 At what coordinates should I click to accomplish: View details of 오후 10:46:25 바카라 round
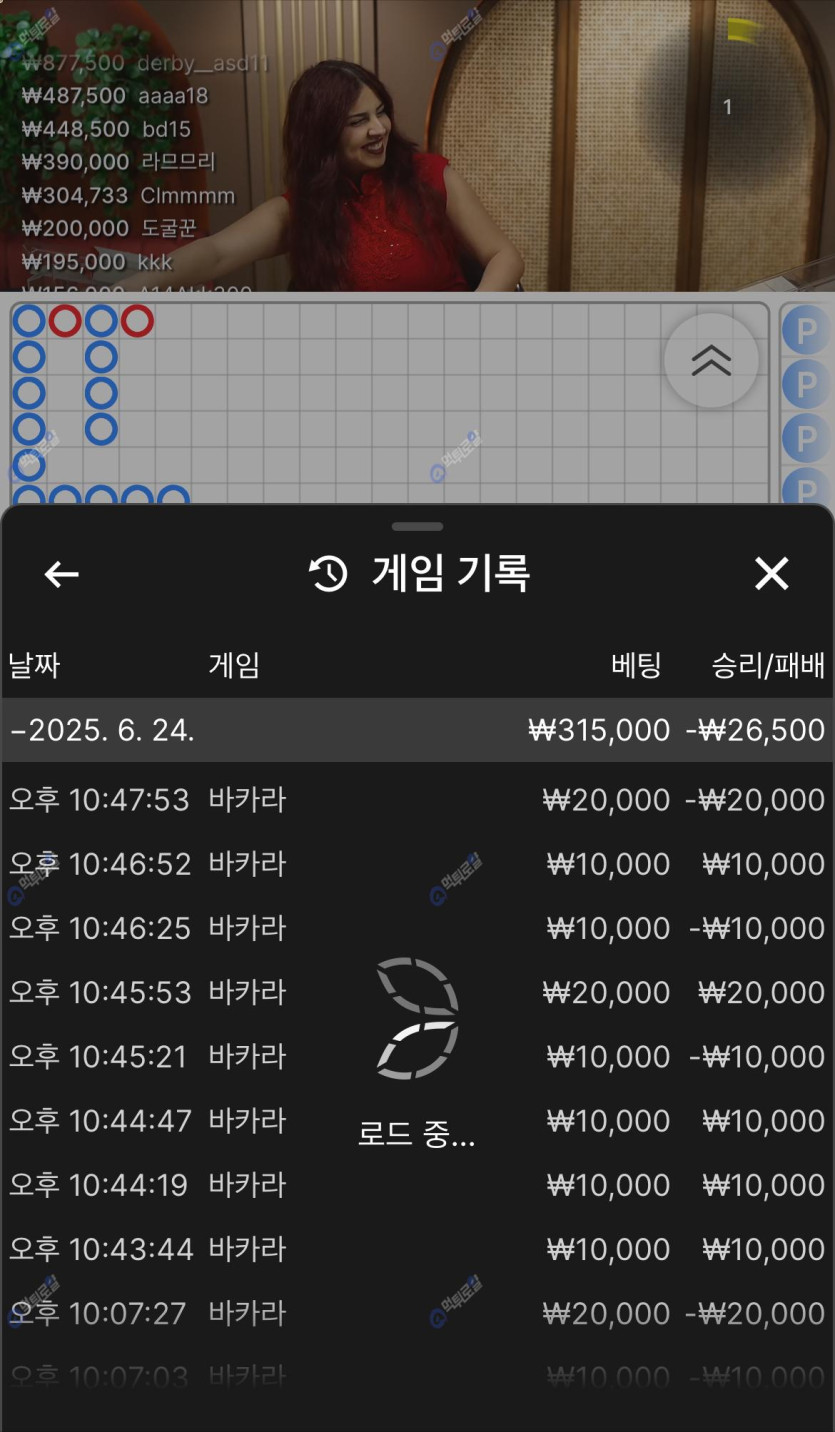[417, 928]
